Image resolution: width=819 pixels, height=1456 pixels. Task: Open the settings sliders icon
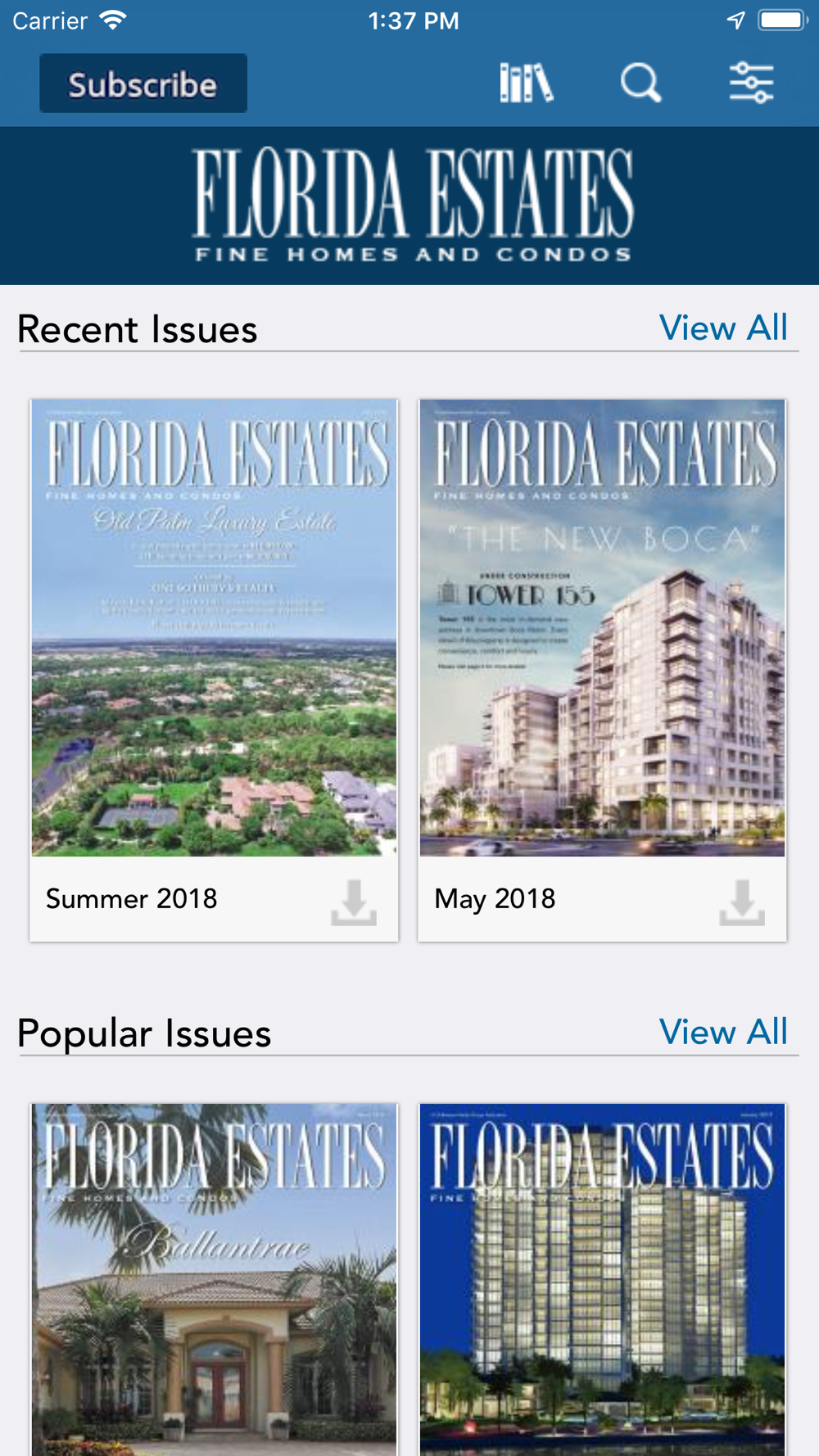coord(751,83)
